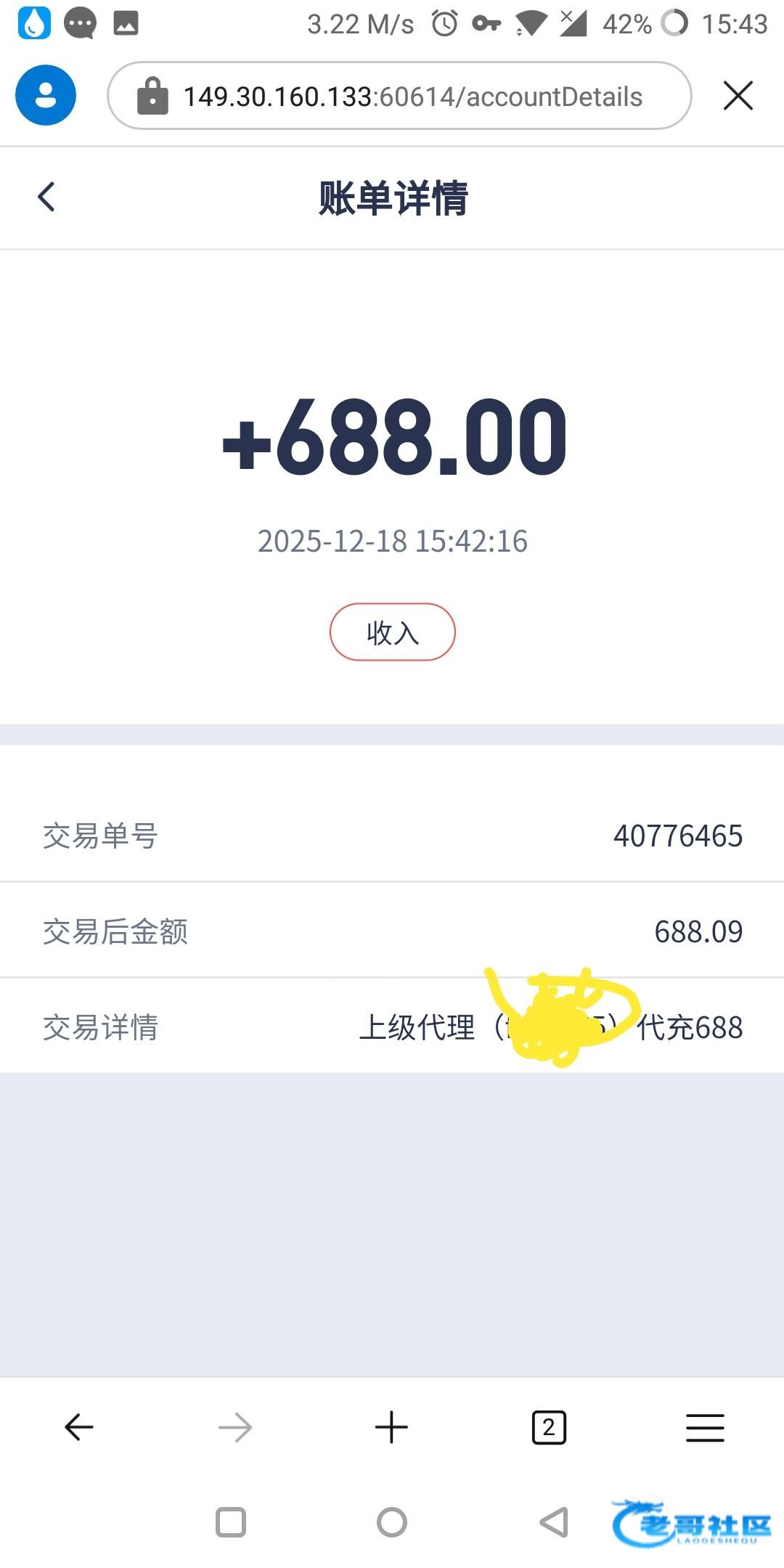This screenshot has width=784, height=1568.
Task: Go back from the 账单详情 page
Action: point(46,197)
